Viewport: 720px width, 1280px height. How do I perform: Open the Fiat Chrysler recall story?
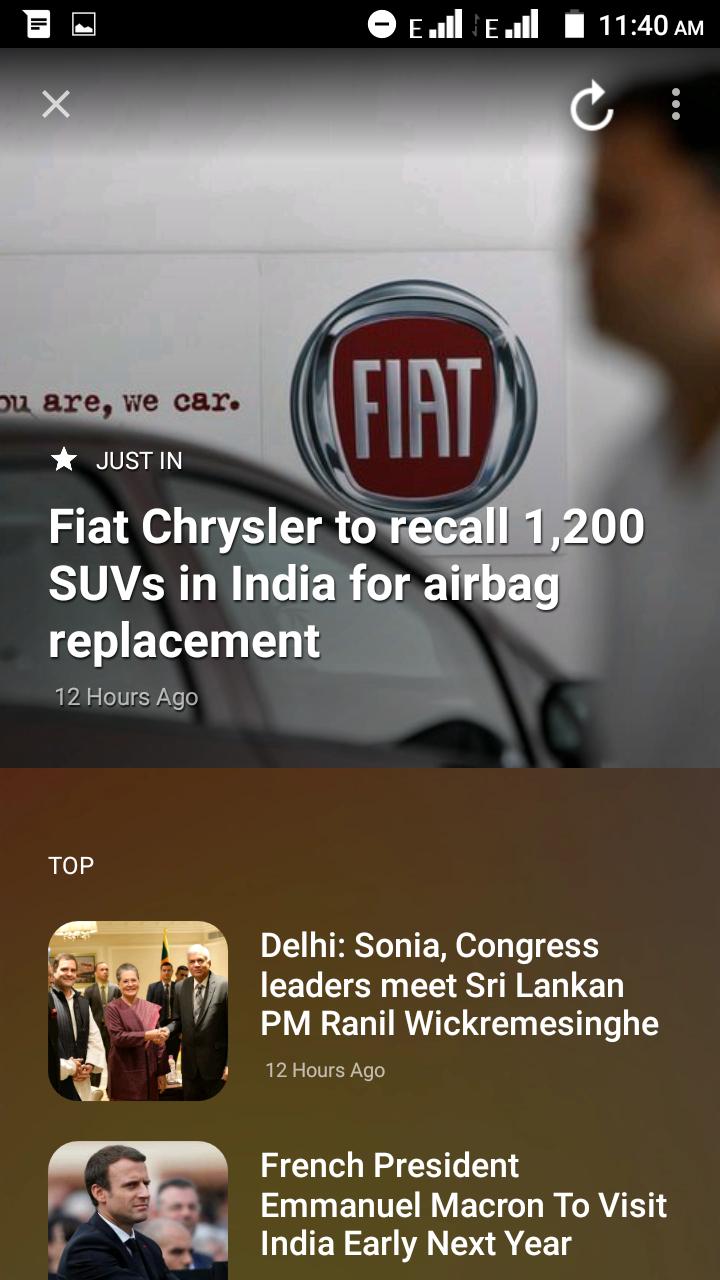(346, 584)
